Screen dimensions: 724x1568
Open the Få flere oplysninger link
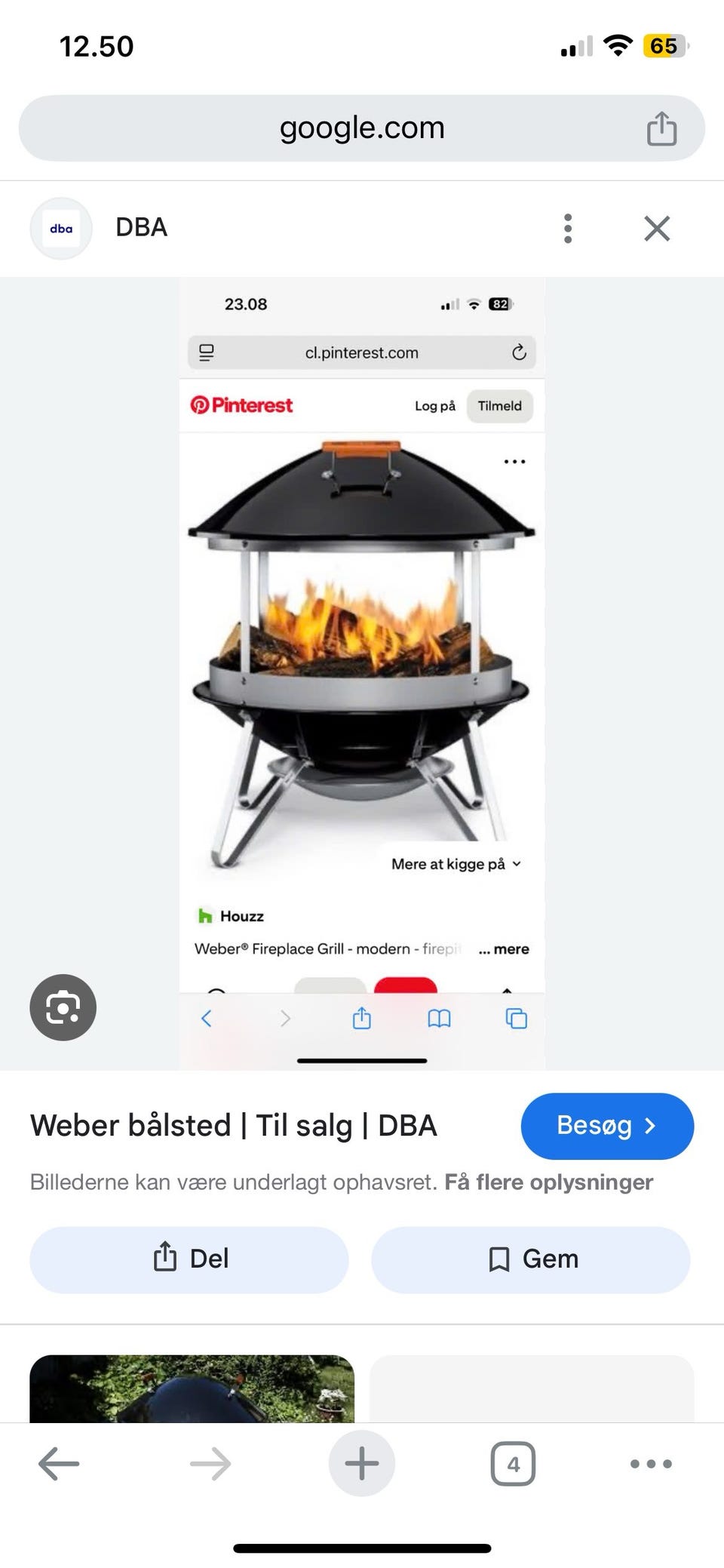point(548,1182)
